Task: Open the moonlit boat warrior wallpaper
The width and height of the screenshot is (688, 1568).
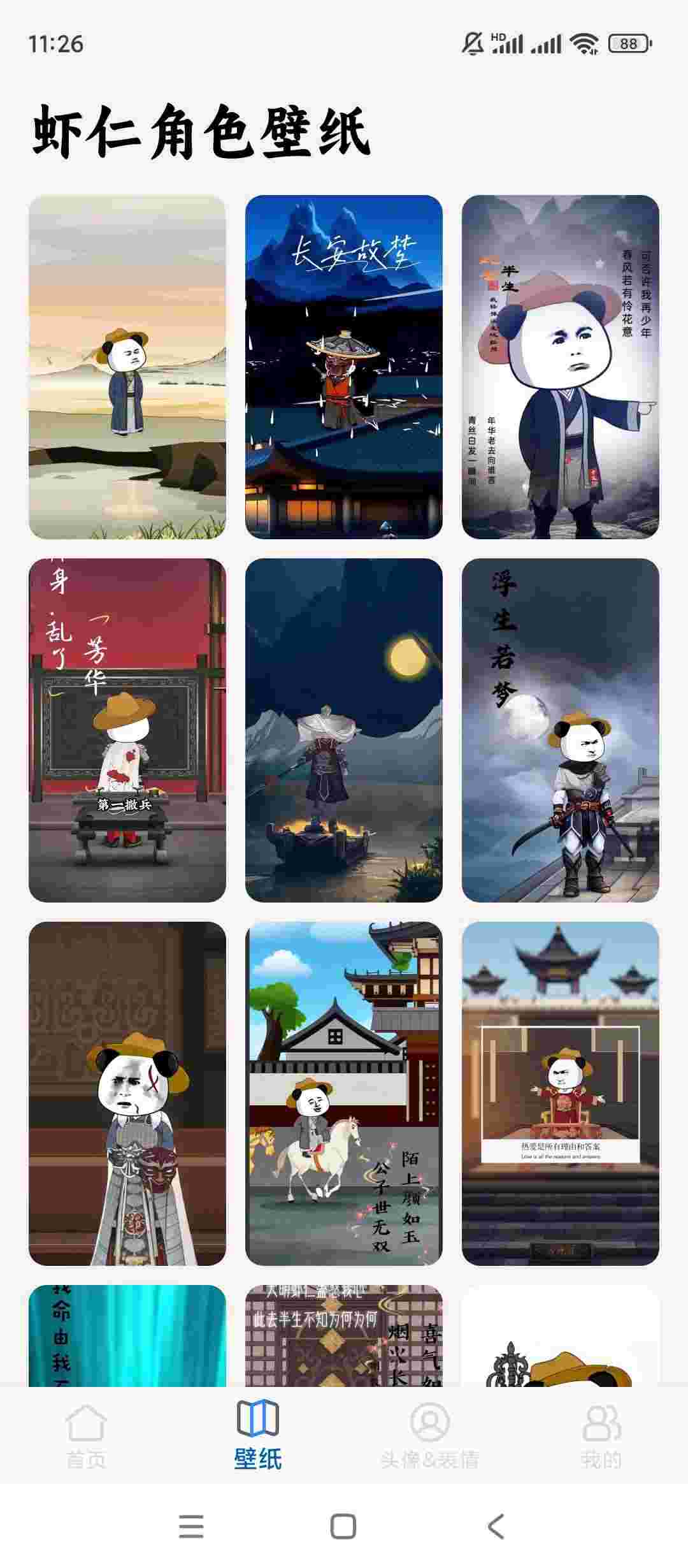Action: pos(343,730)
